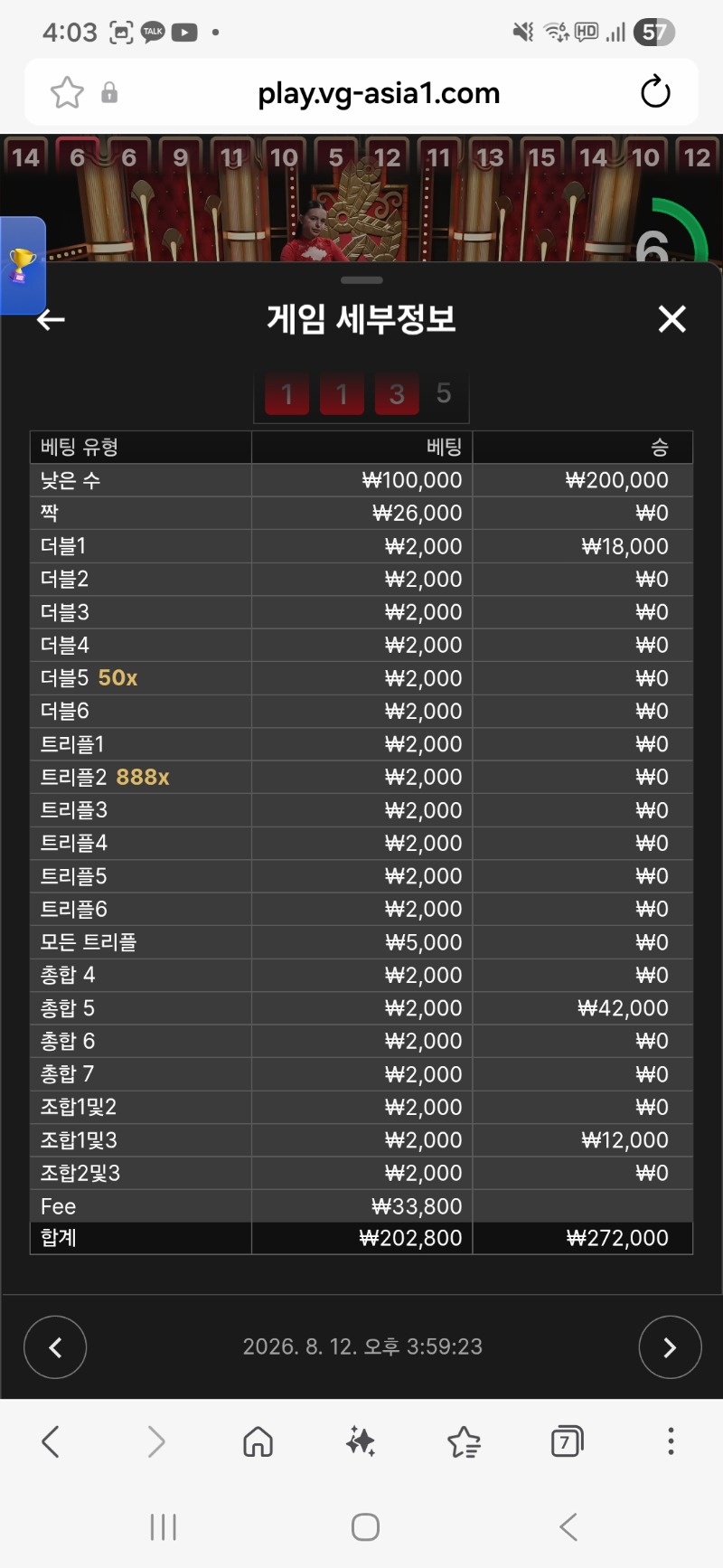723x1568 pixels.
Task: Bookmark this page with the star
Action: pos(67,92)
